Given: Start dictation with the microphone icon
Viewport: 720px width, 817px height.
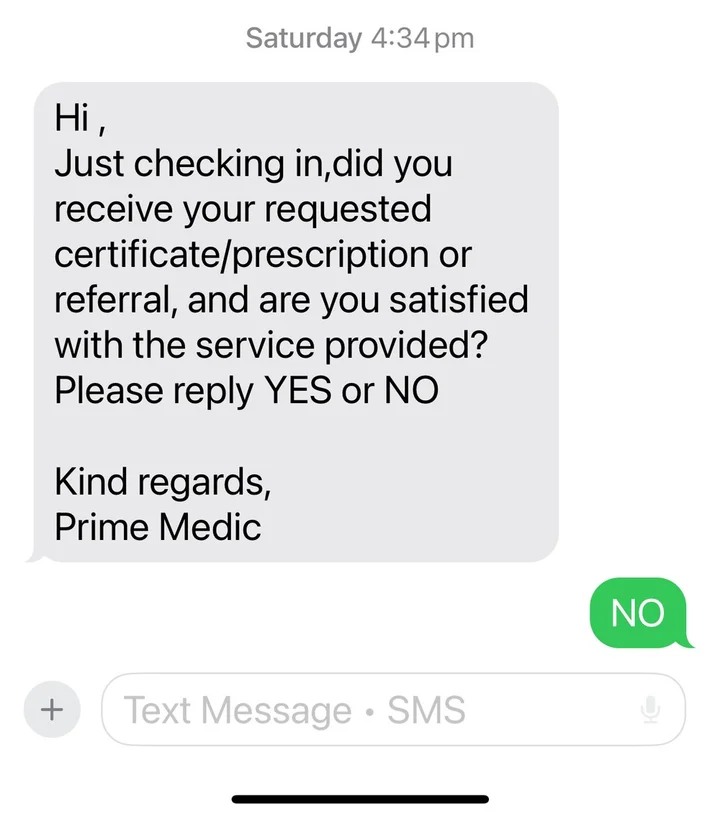Looking at the screenshot, I should [x=651, y=710].
